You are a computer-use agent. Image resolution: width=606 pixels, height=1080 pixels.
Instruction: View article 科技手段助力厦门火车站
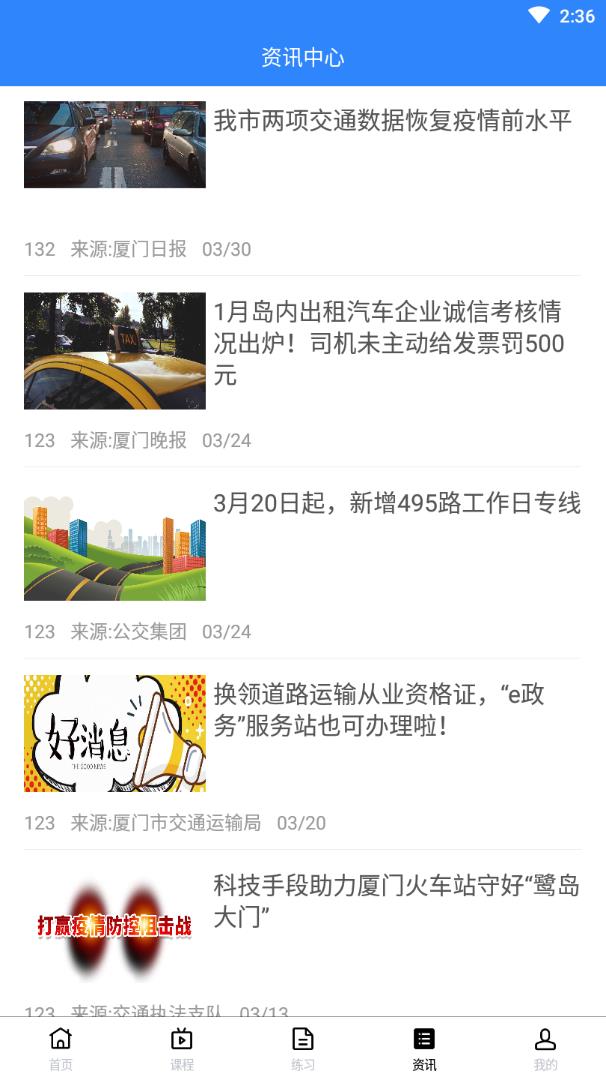(396, 901)
